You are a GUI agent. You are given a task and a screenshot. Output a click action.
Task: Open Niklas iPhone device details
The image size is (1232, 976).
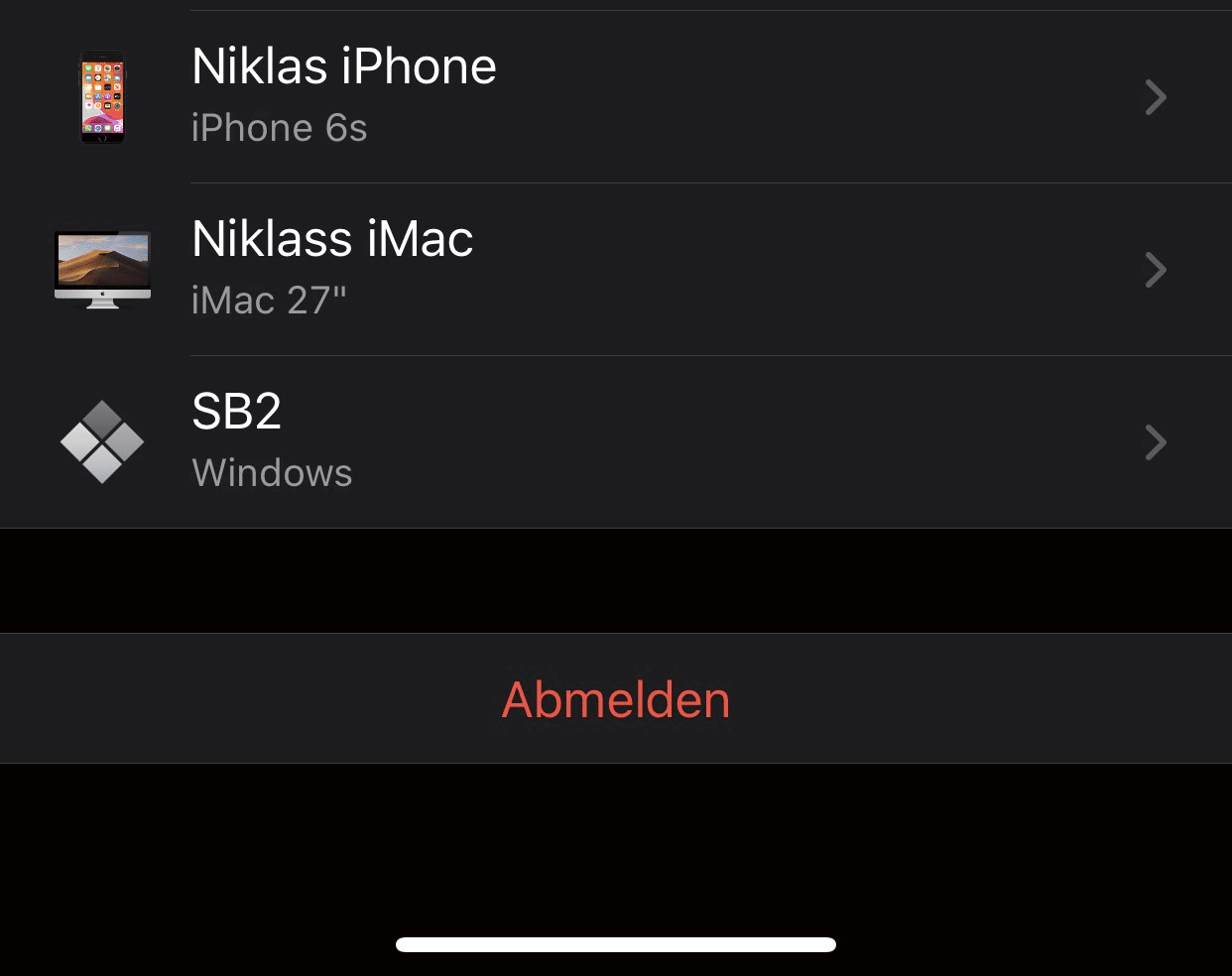tap(615, 97)
